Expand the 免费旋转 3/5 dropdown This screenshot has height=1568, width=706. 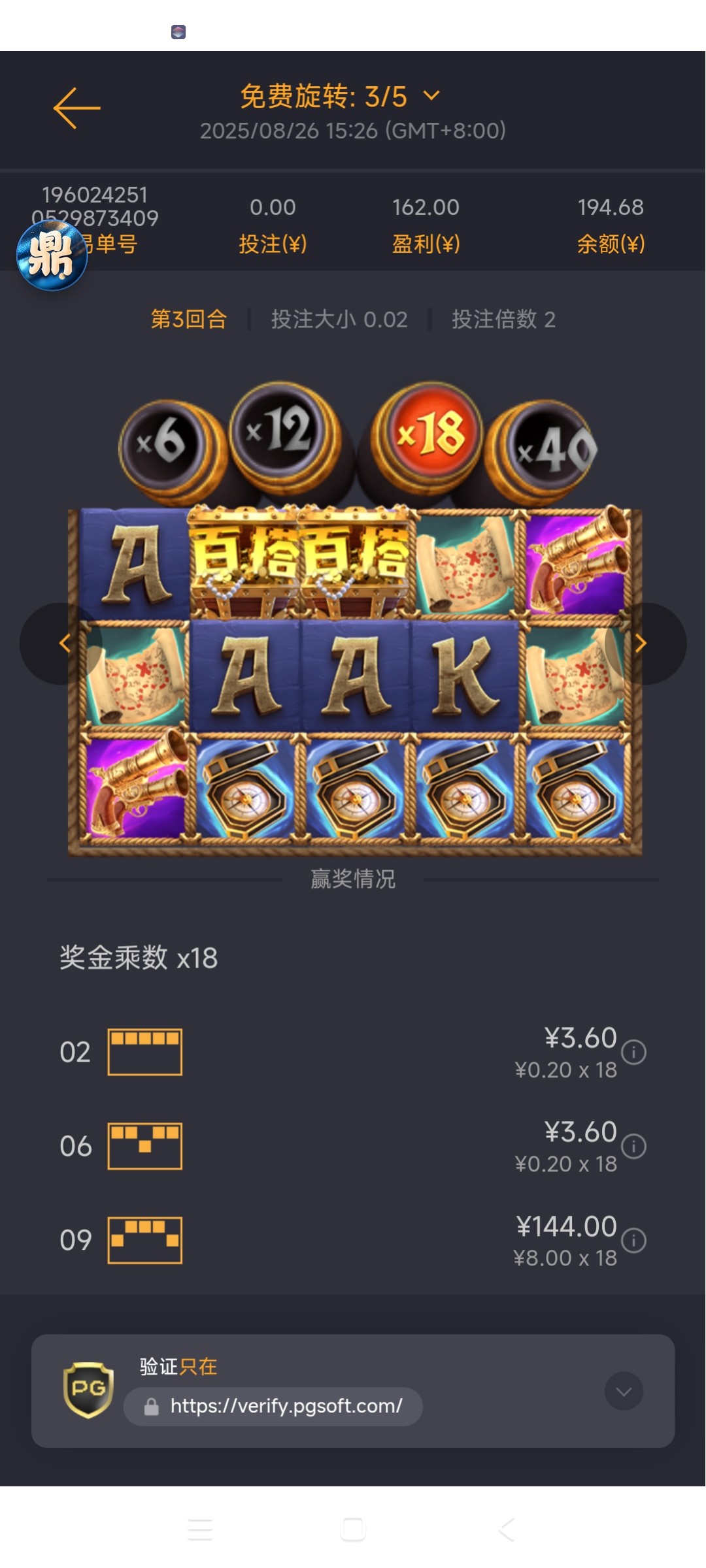point(431,97)
